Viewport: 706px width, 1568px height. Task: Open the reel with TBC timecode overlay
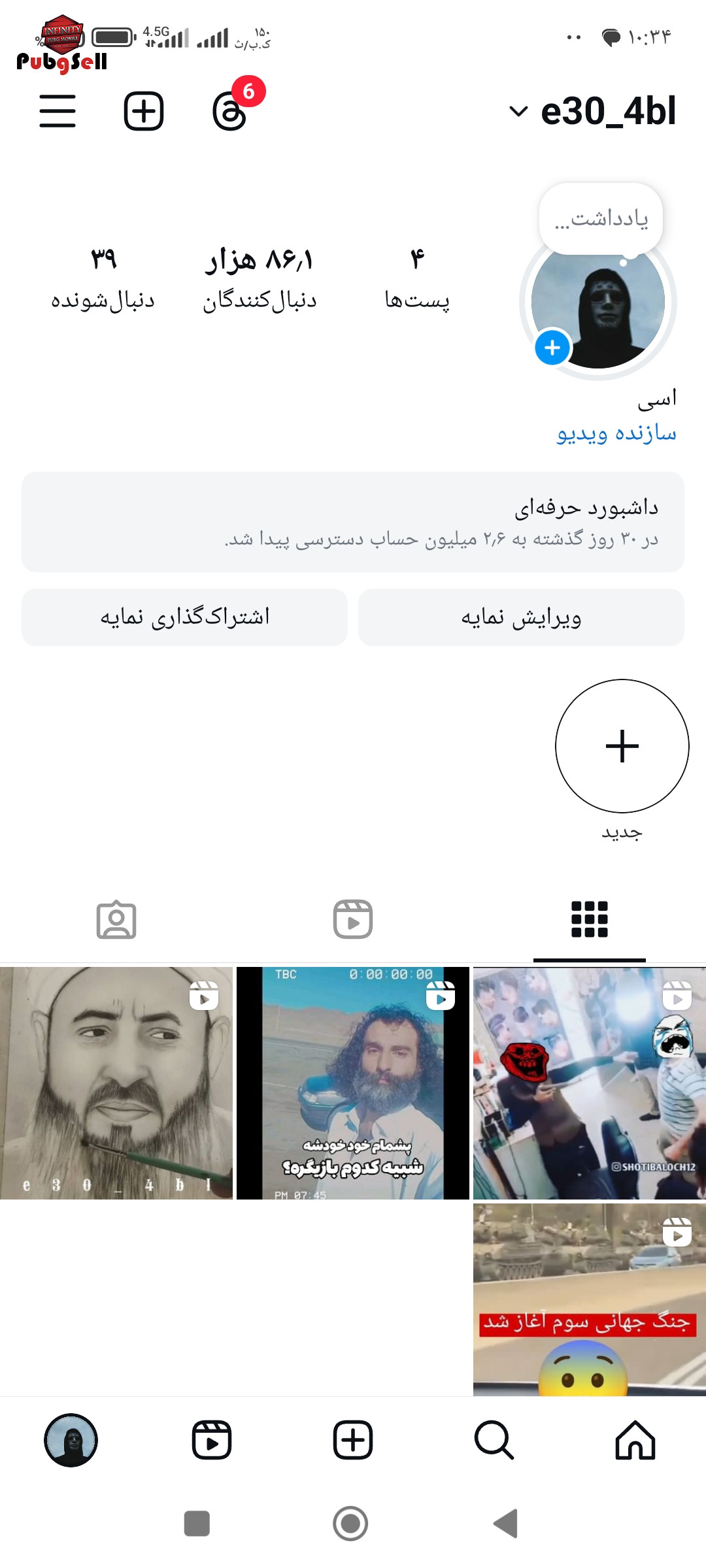click(x=353, y=1083)
